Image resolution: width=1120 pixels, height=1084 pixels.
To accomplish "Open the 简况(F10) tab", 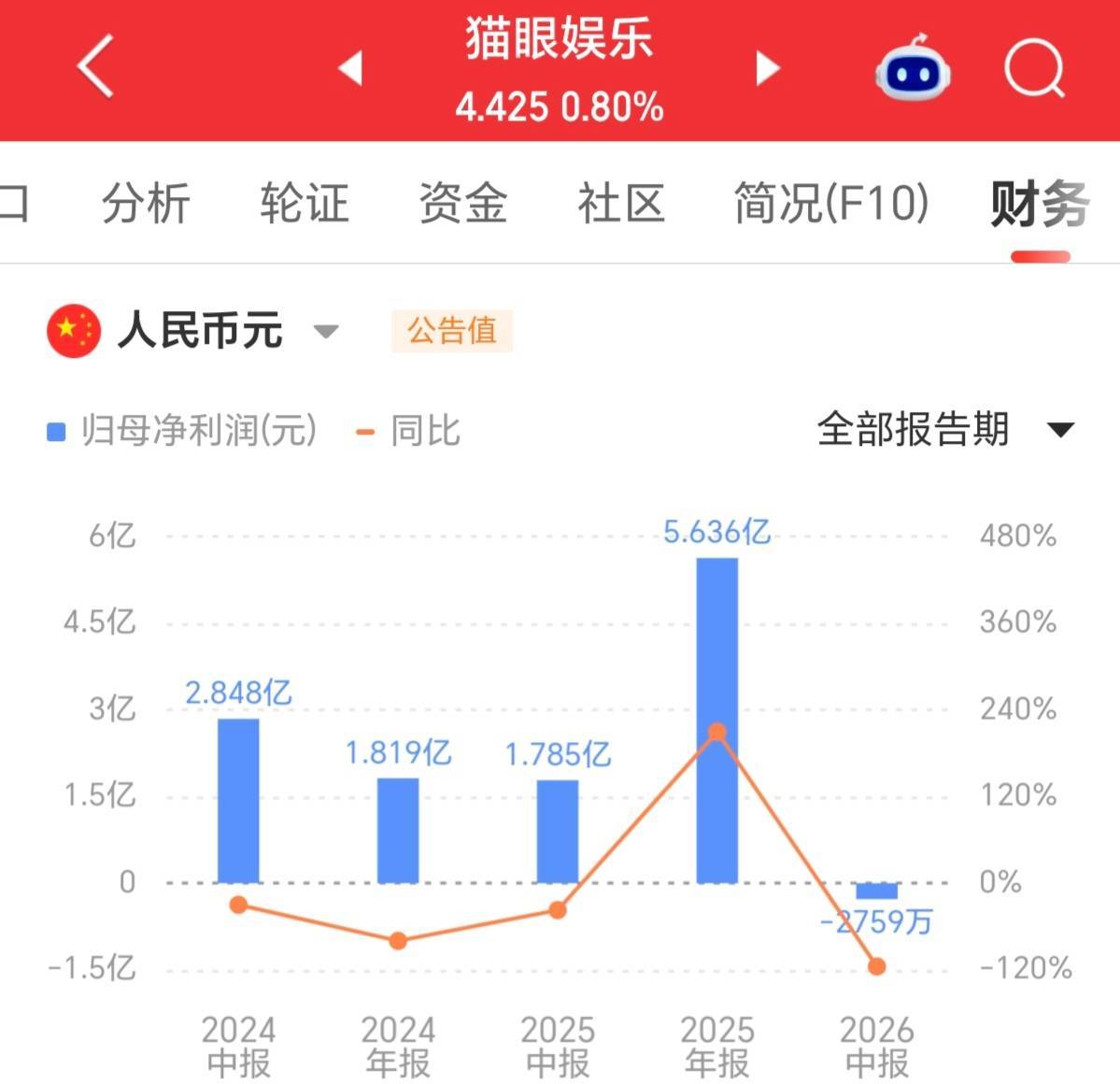I will point(832,204).
